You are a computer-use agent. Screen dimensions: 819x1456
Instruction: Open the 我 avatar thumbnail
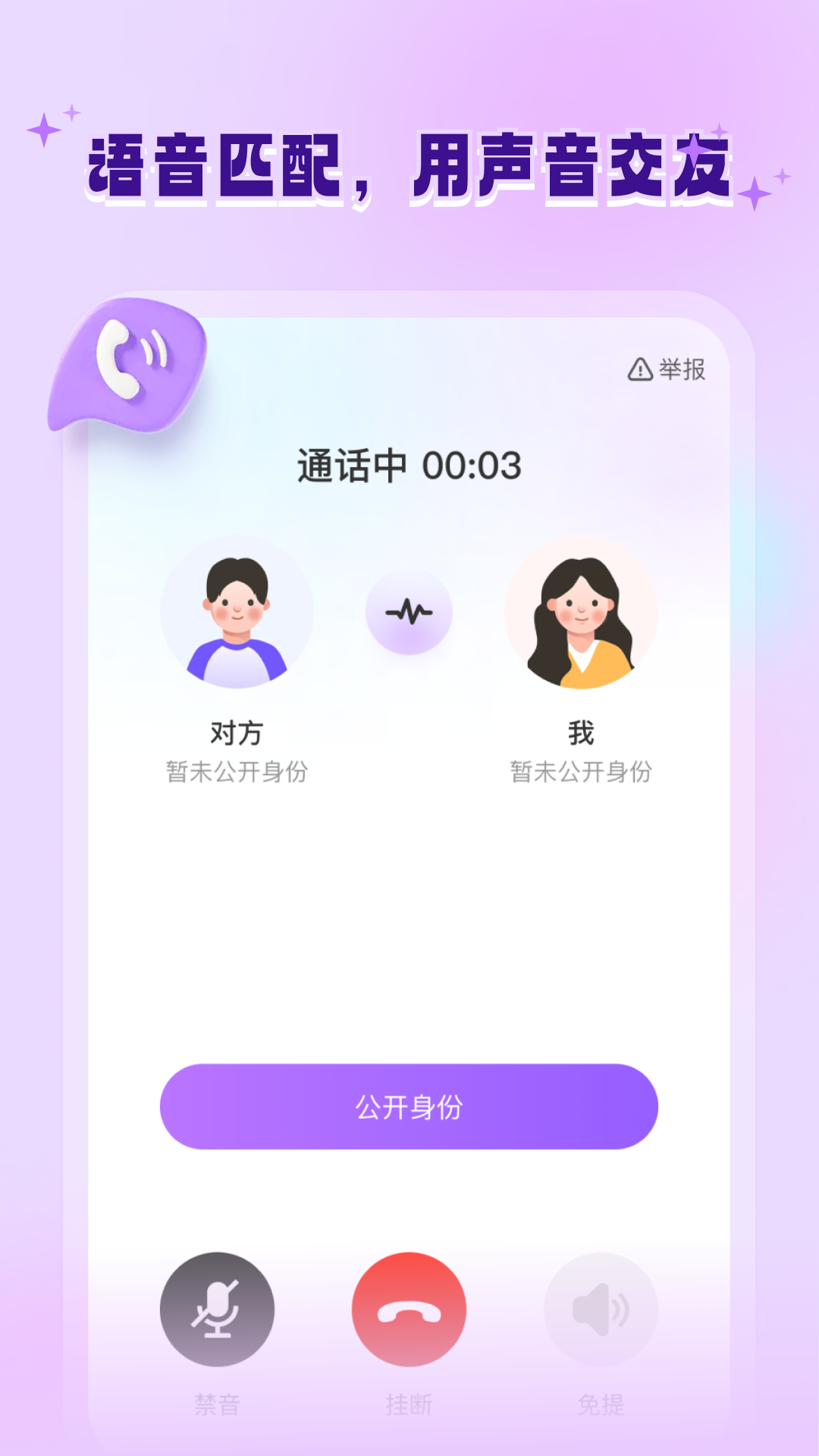point(581,611)
